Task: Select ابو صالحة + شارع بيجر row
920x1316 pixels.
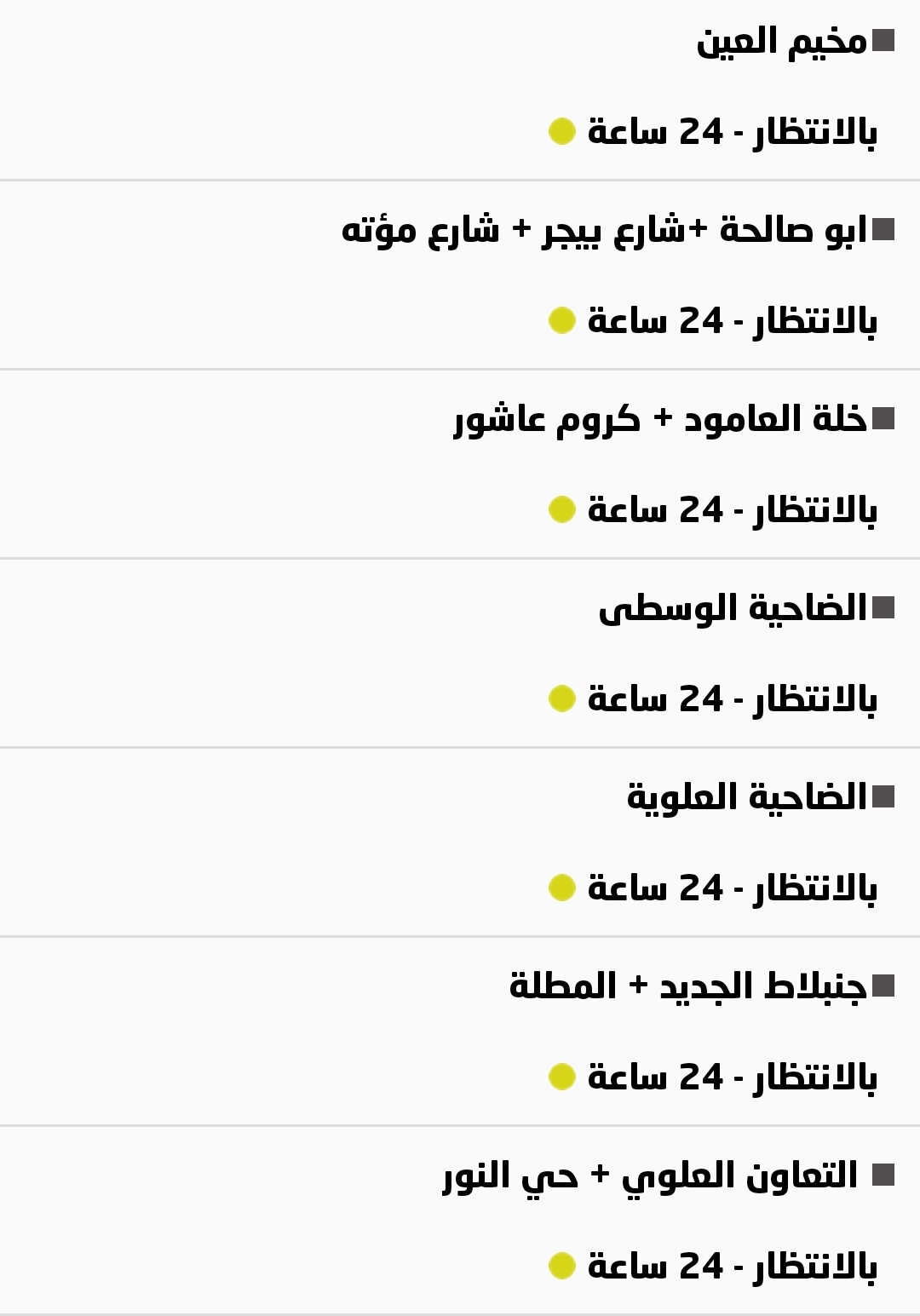Action: pos(604,231)
